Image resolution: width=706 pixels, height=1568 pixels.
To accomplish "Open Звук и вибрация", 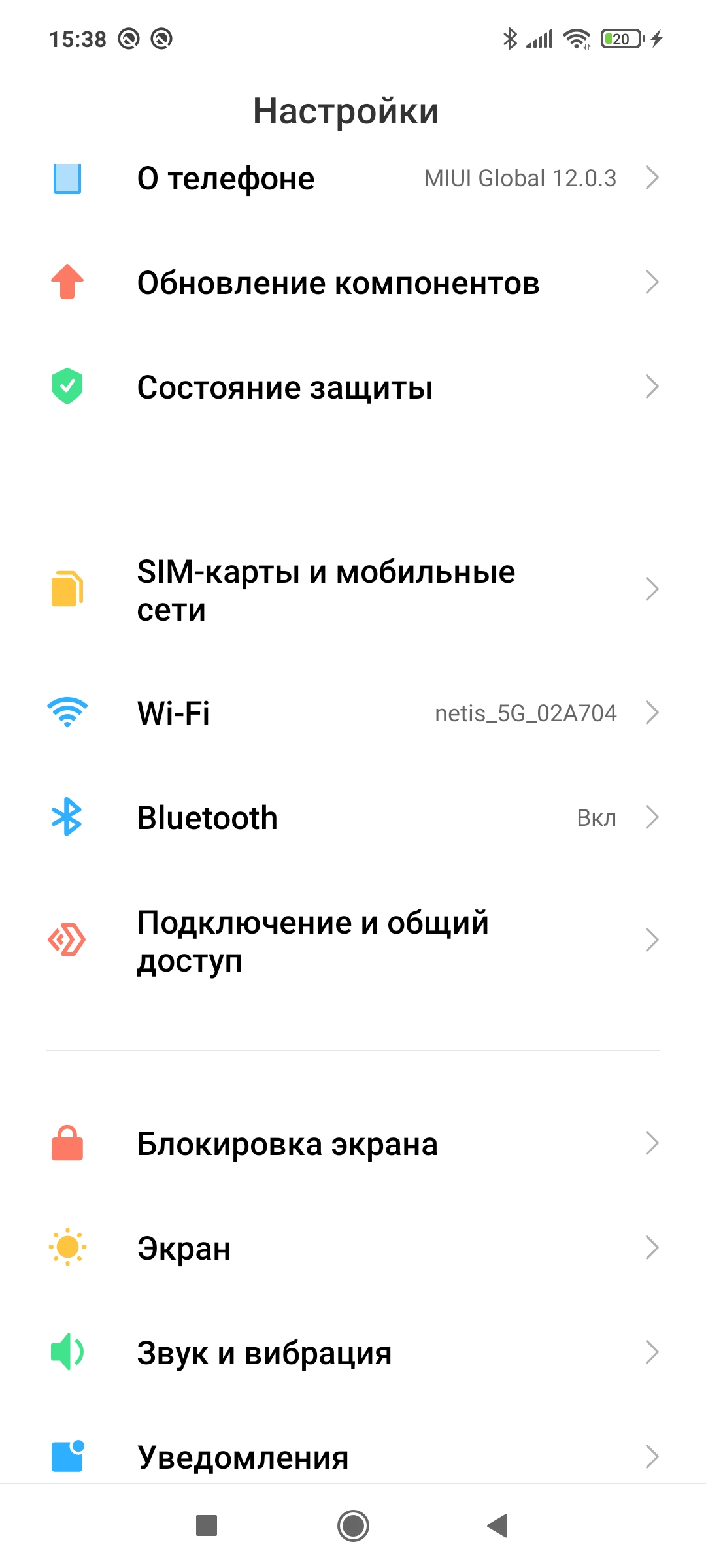I will pos(353,1352).
